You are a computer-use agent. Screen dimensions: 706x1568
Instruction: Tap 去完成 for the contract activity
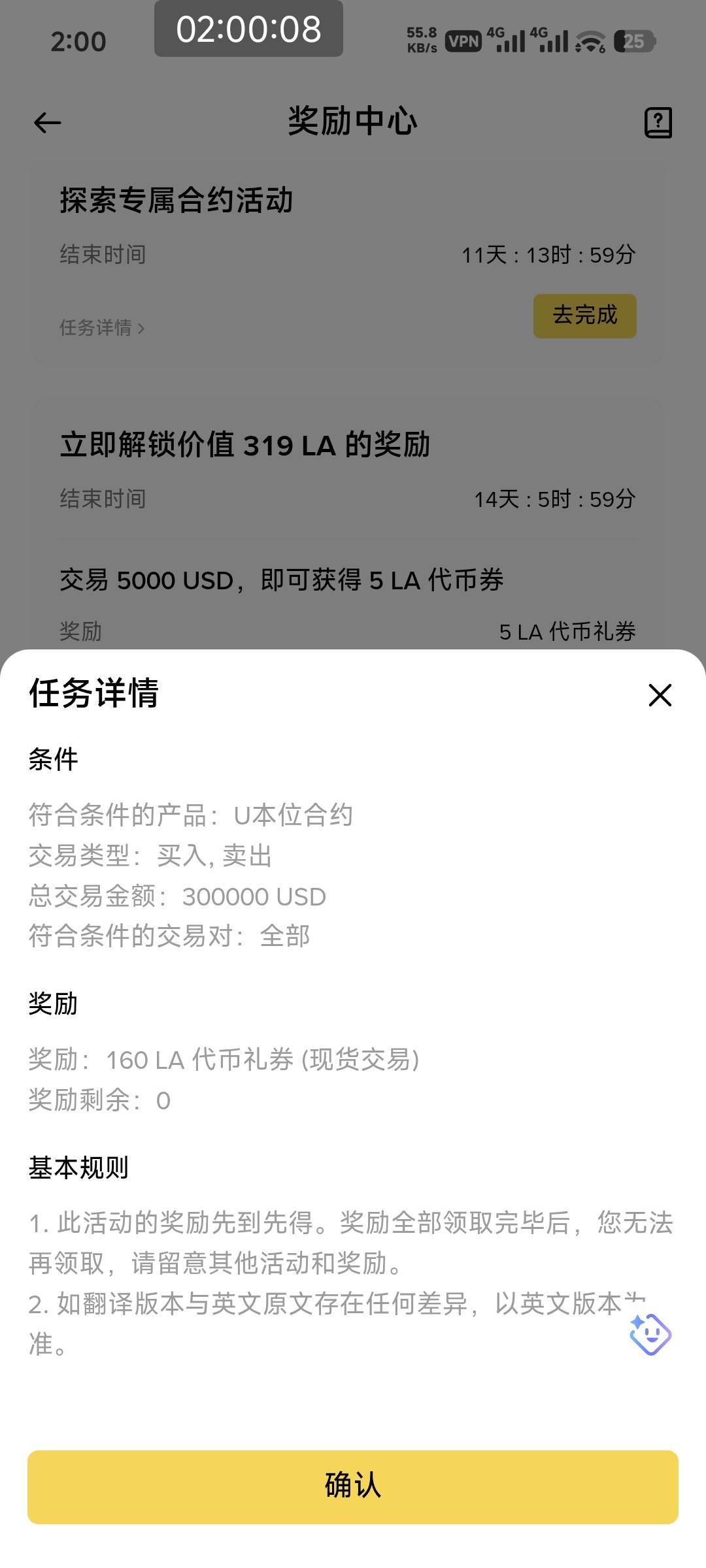pos(585,316)
